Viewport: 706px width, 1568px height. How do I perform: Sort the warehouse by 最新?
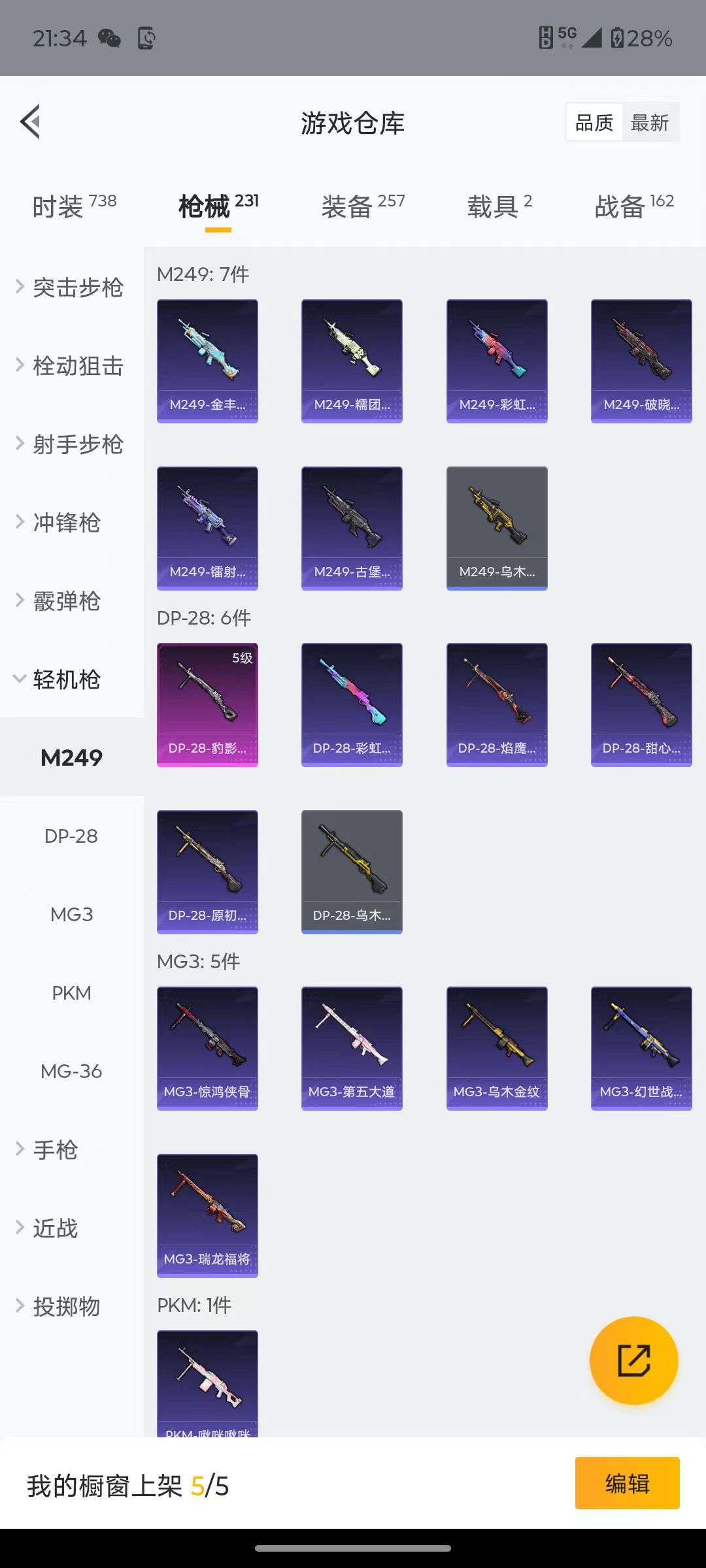click(x=649, y=122)
